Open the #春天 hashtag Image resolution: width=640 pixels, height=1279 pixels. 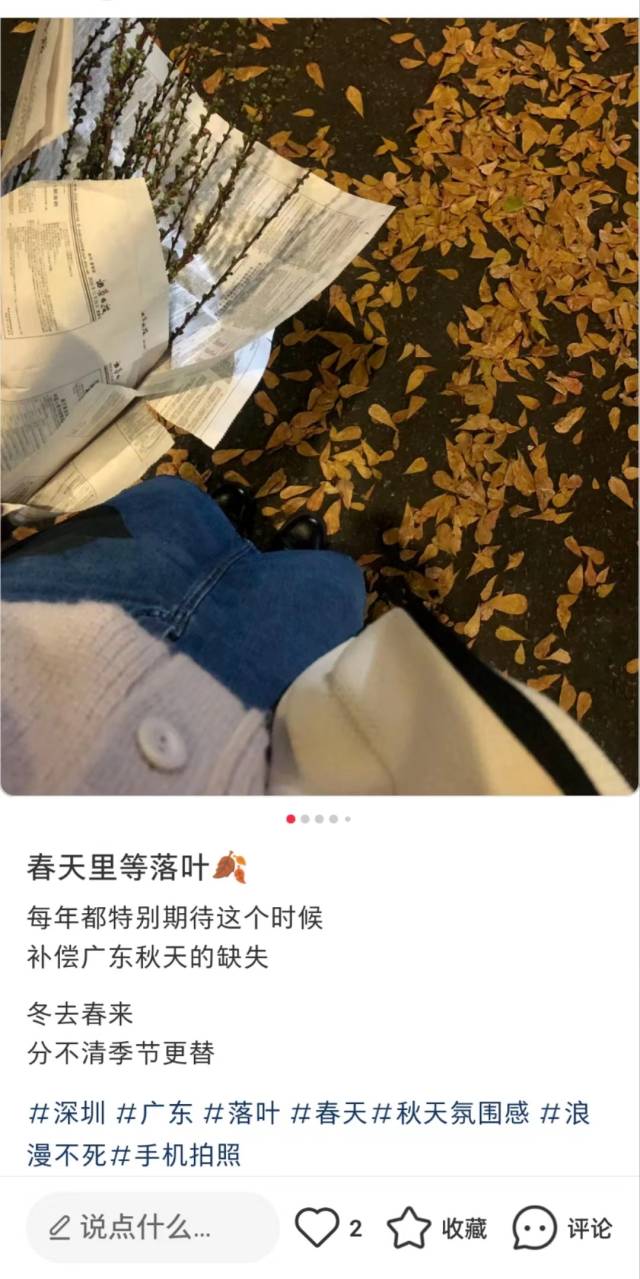(328, 1113)
